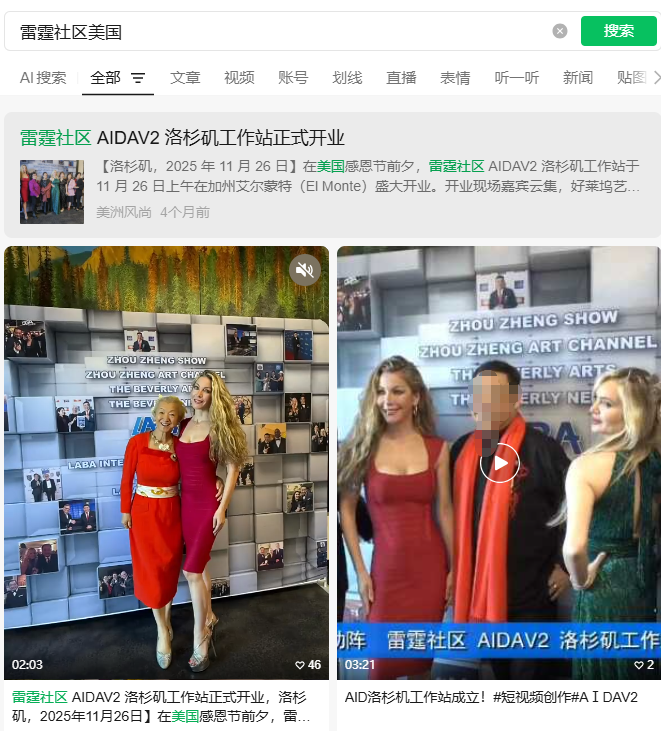Expand more tabs with the arrow
The height and width of the screenshot is (731, 661).
pyautogui.click(x=655, y=77)
